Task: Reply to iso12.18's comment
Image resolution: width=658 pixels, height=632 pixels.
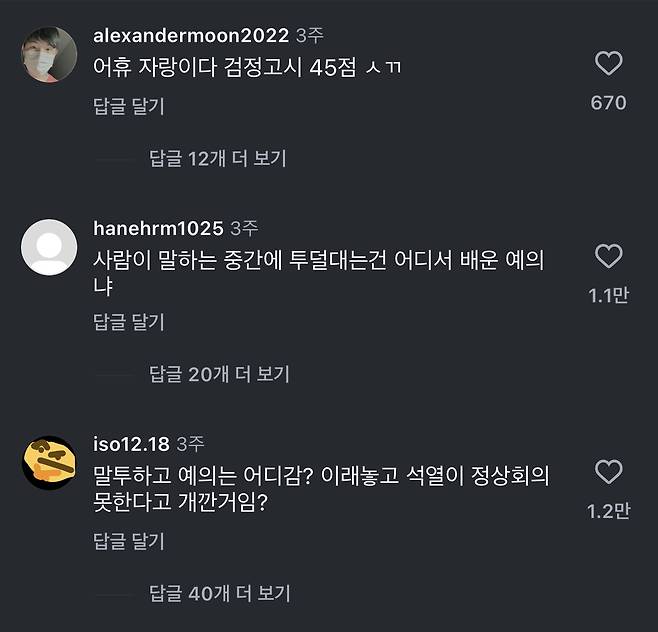Action: (128, 541)
